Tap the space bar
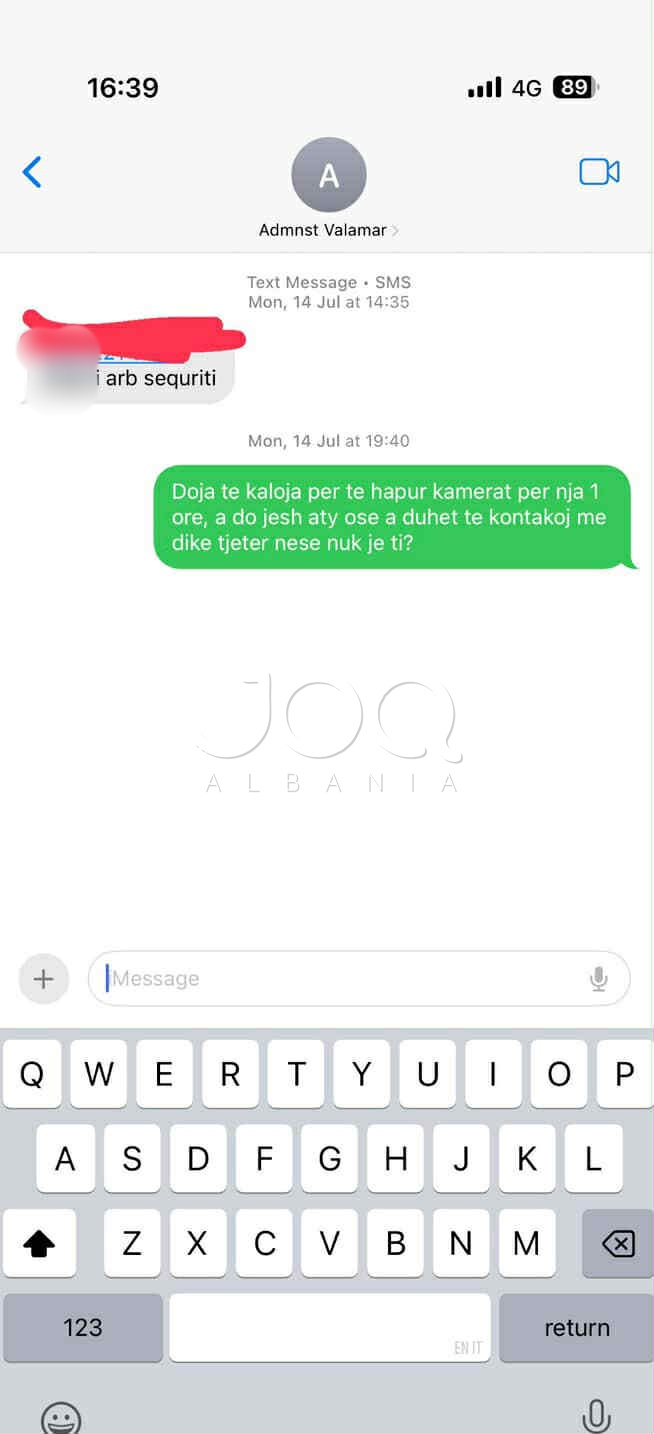 (x=329, y=1327)
